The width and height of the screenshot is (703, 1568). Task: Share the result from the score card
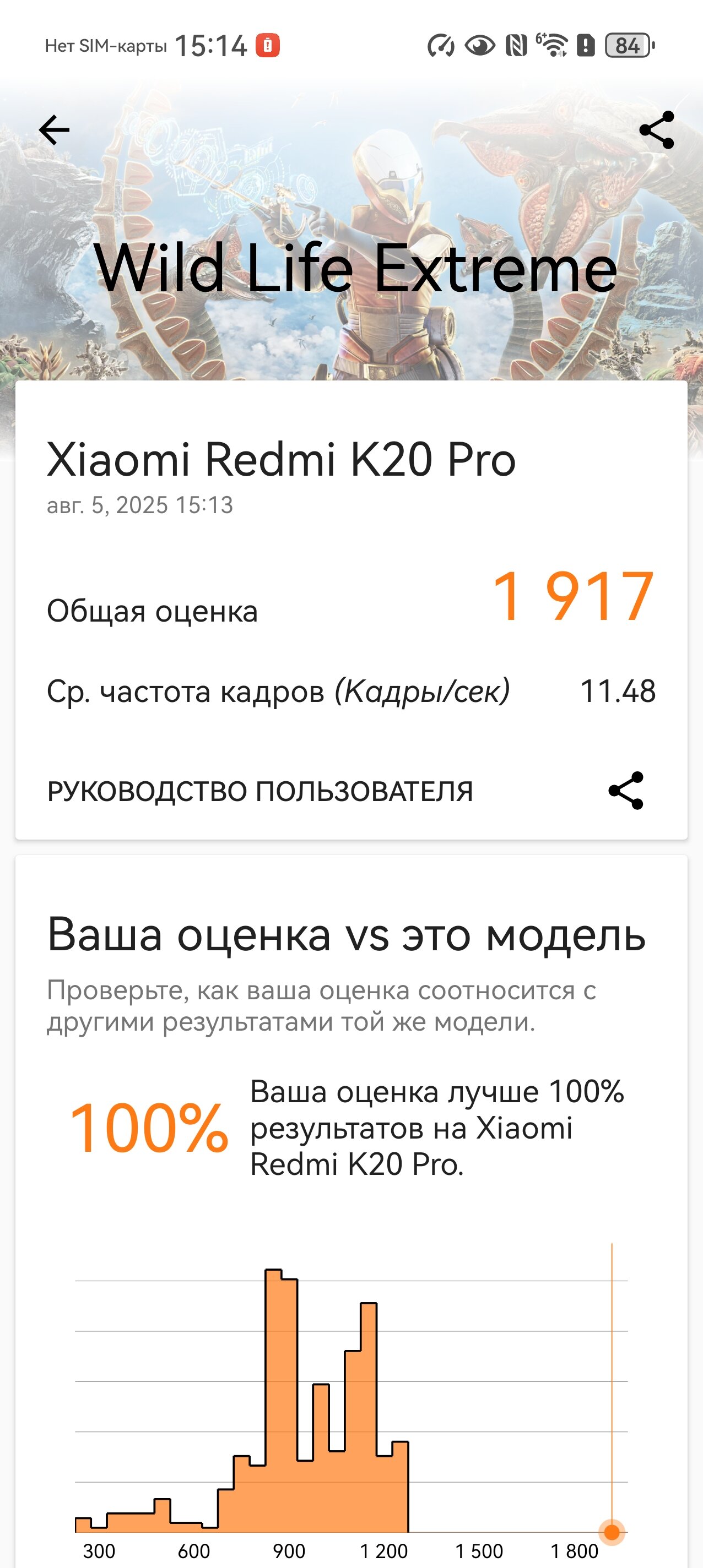[x=626, y=791]
